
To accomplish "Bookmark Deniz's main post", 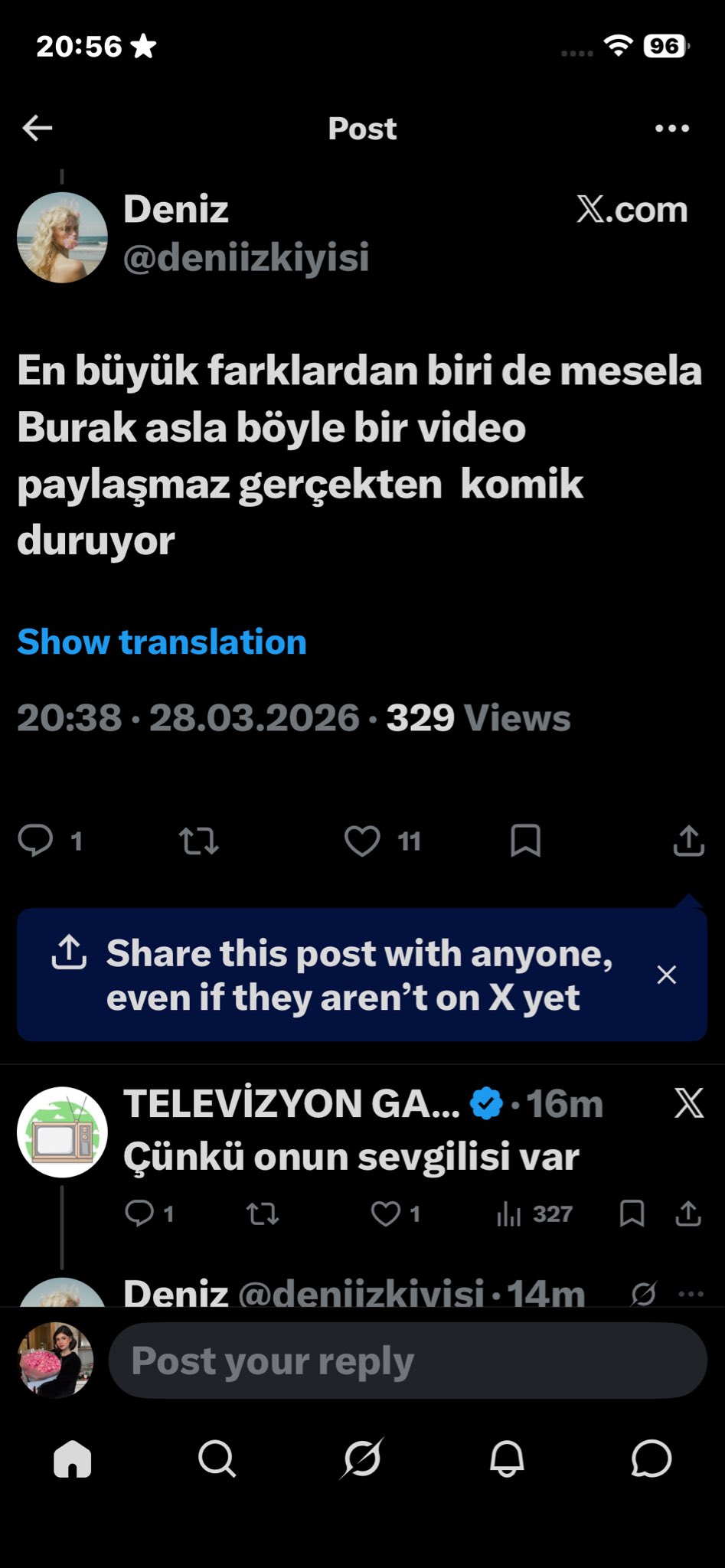I will pyautogui.click(x=525, y=841).
